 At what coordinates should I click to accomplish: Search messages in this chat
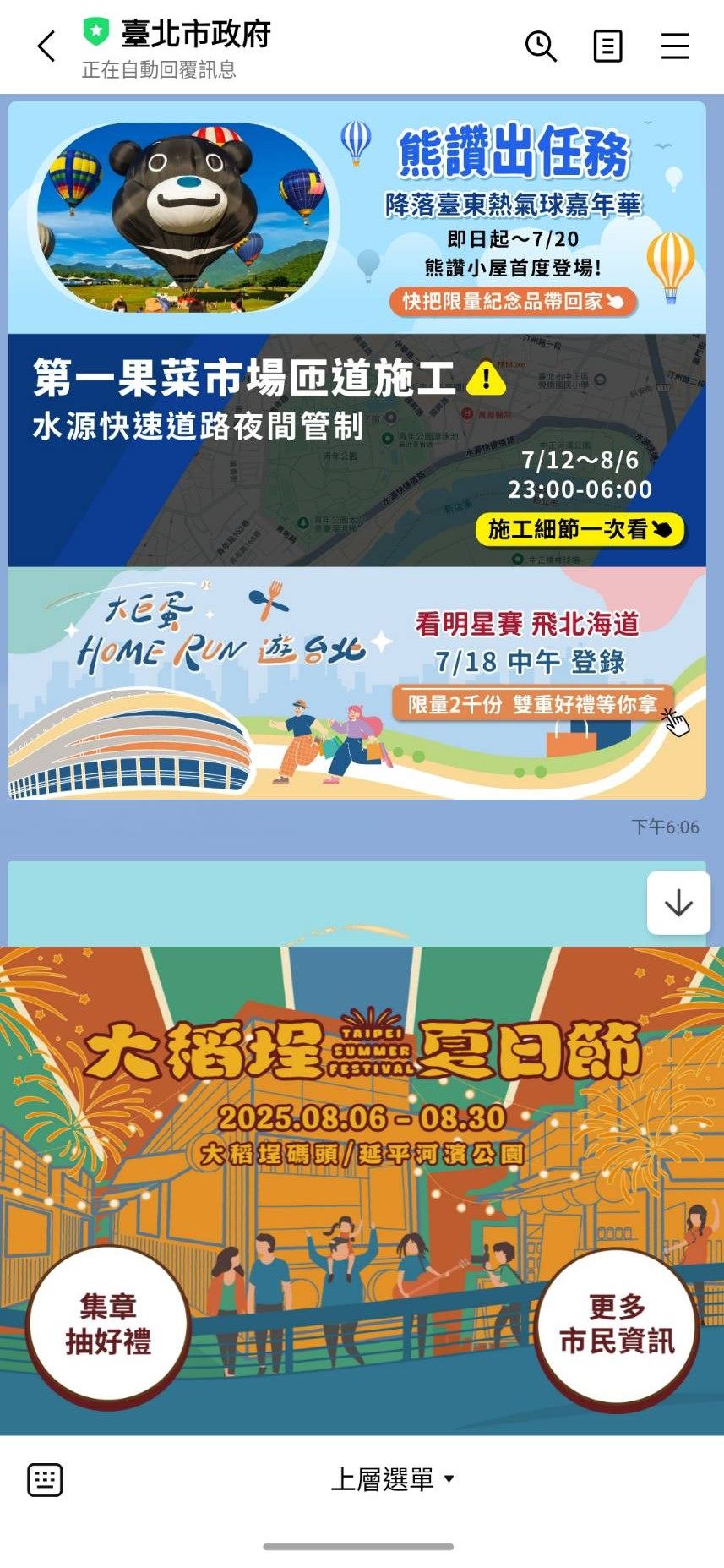pos(541,46)
